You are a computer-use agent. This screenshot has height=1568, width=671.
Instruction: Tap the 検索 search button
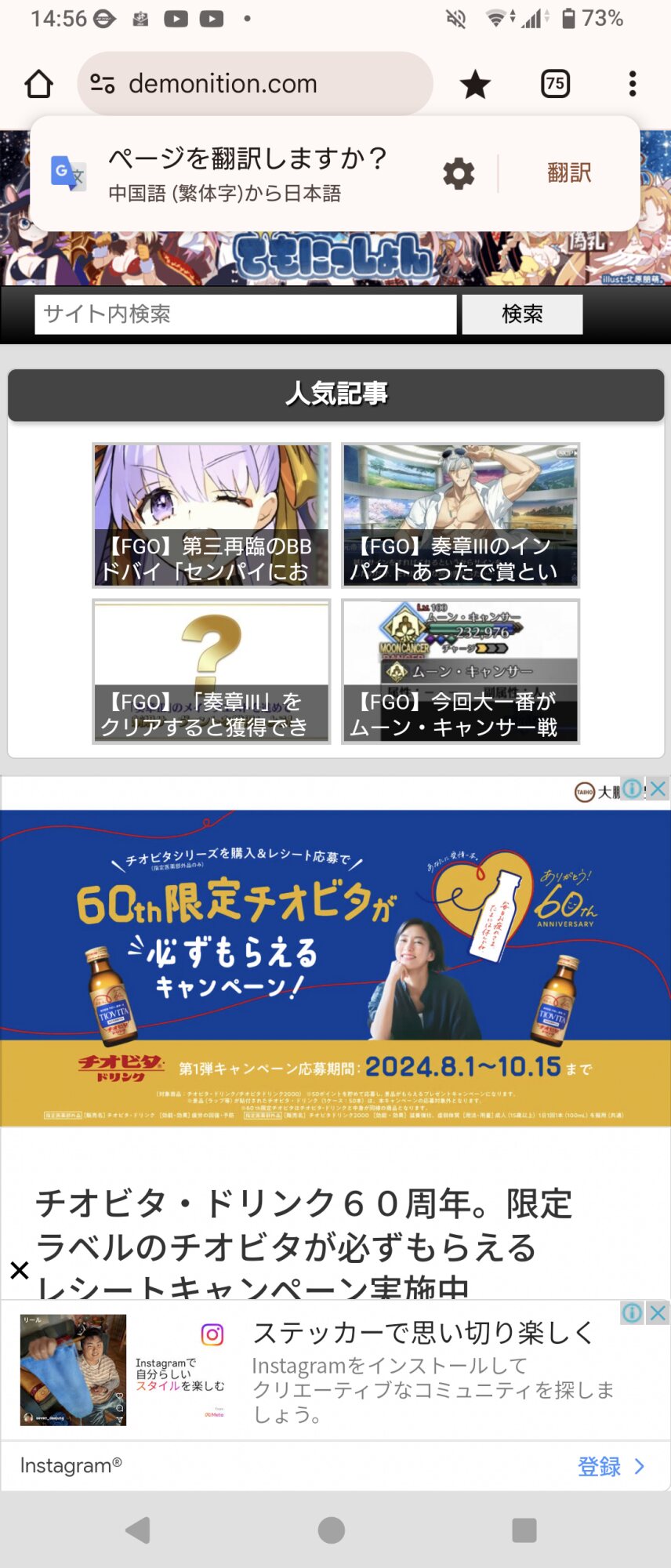point(522,314)
